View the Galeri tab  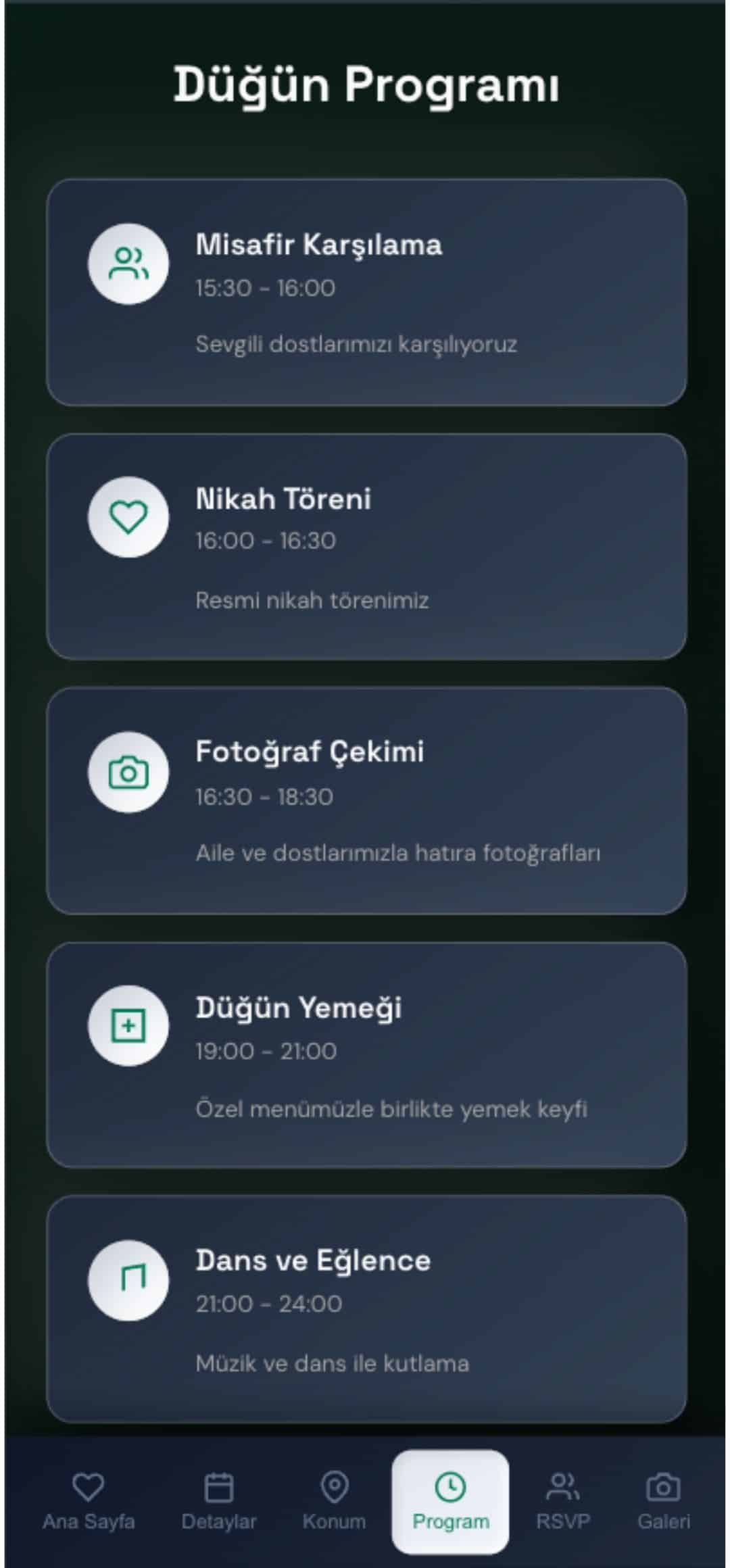(663, 1501)
